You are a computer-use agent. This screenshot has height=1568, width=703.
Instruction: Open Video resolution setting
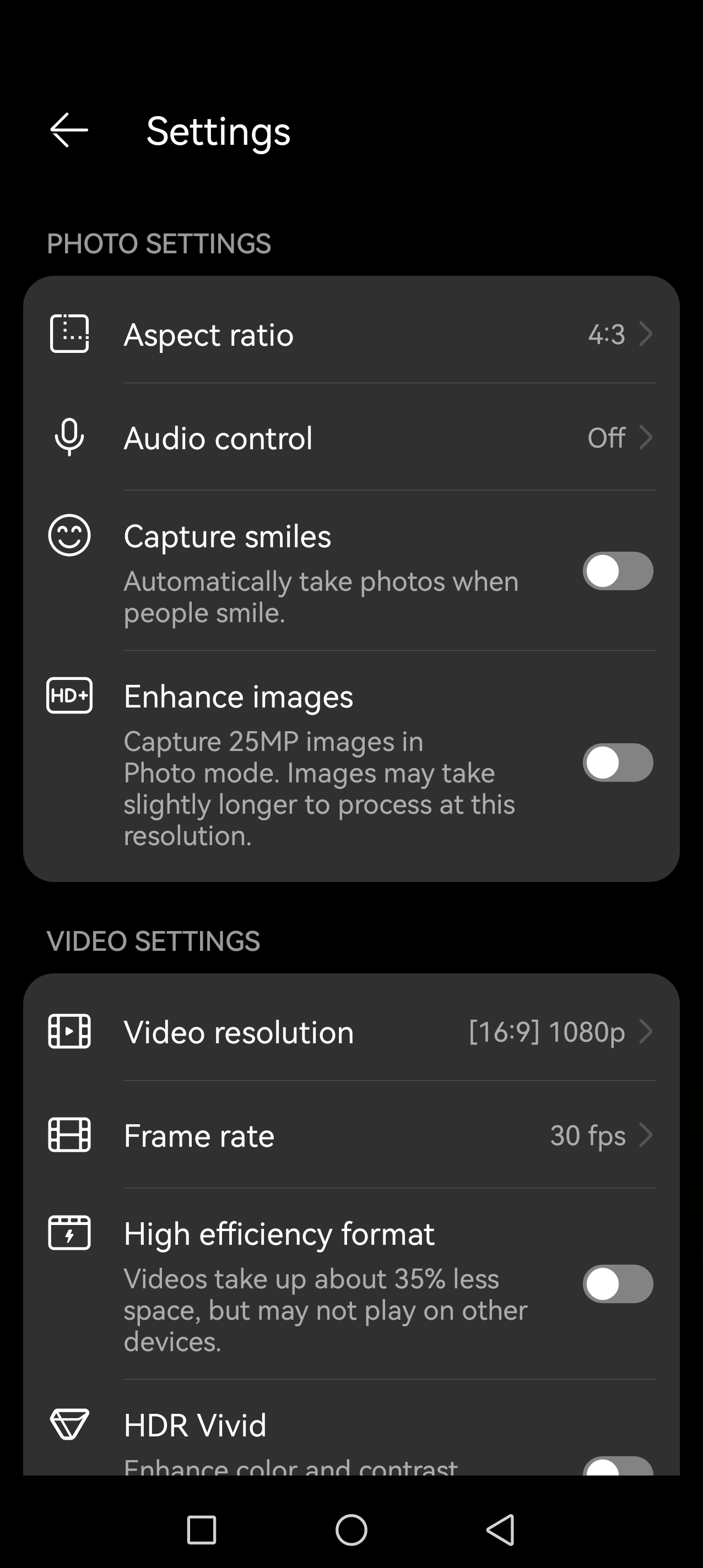pos(351,1032)
